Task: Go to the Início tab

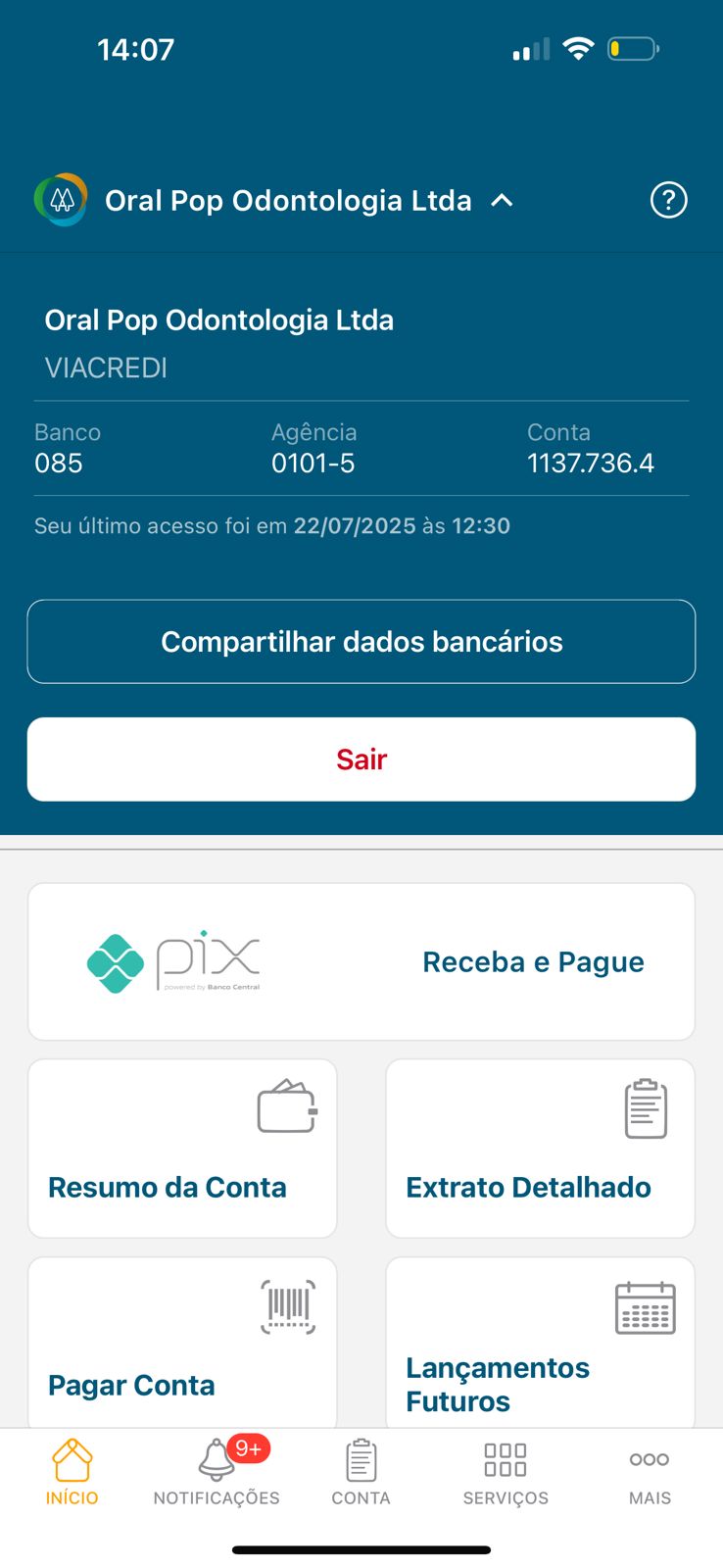Action: (x=72, y=1472)
